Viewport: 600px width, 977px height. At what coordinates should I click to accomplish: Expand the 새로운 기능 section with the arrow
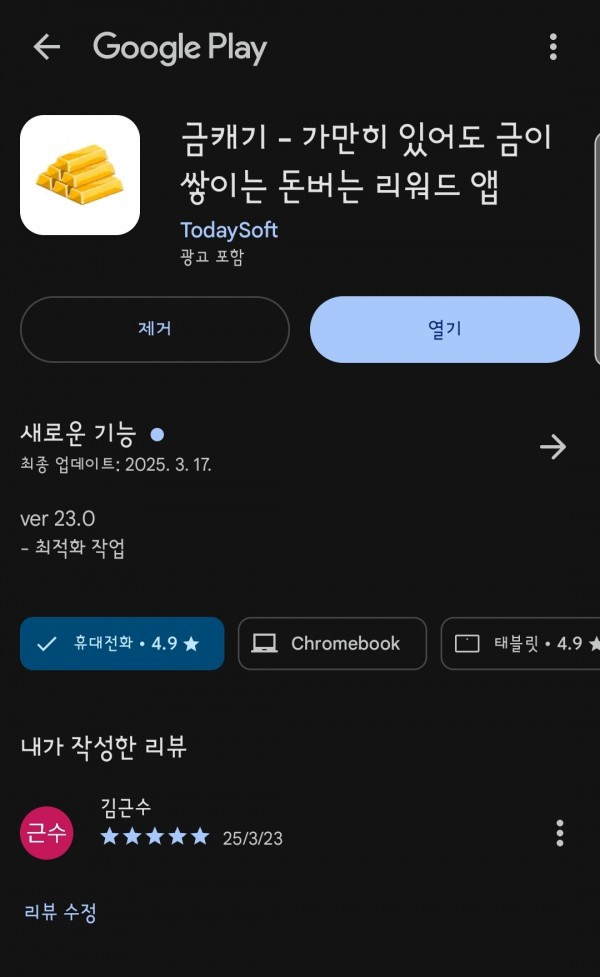553,447
